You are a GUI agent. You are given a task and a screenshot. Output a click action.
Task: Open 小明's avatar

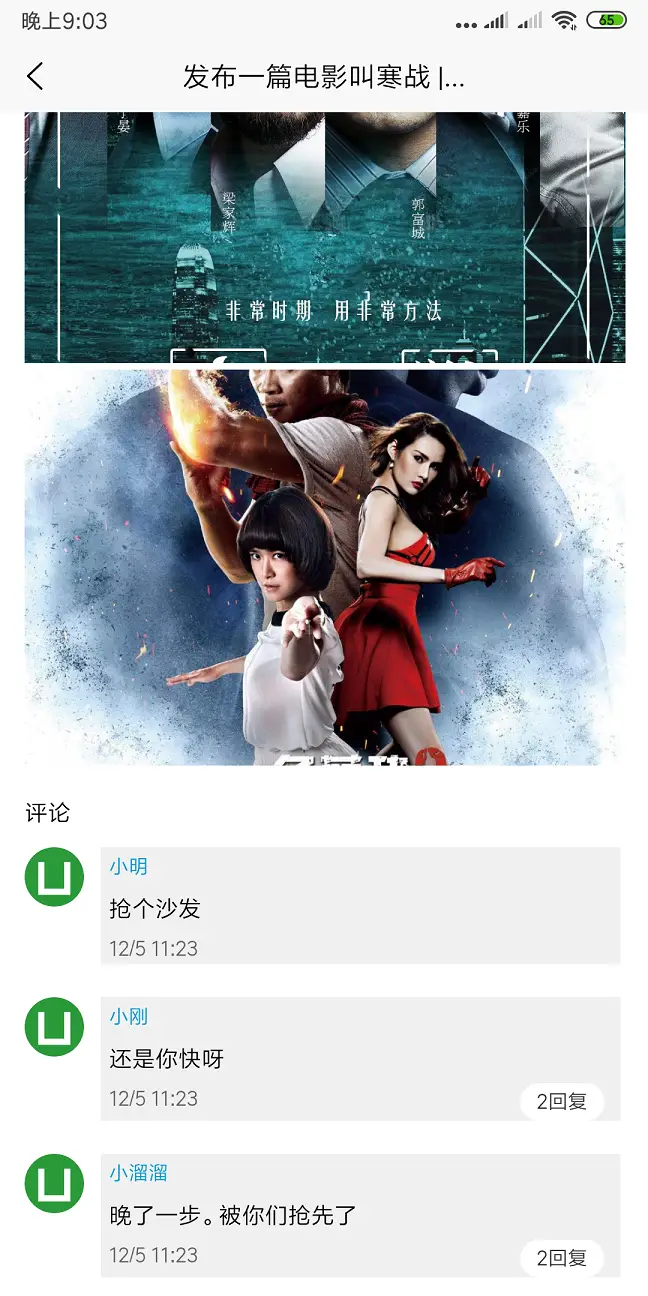[x=54, y=877]
